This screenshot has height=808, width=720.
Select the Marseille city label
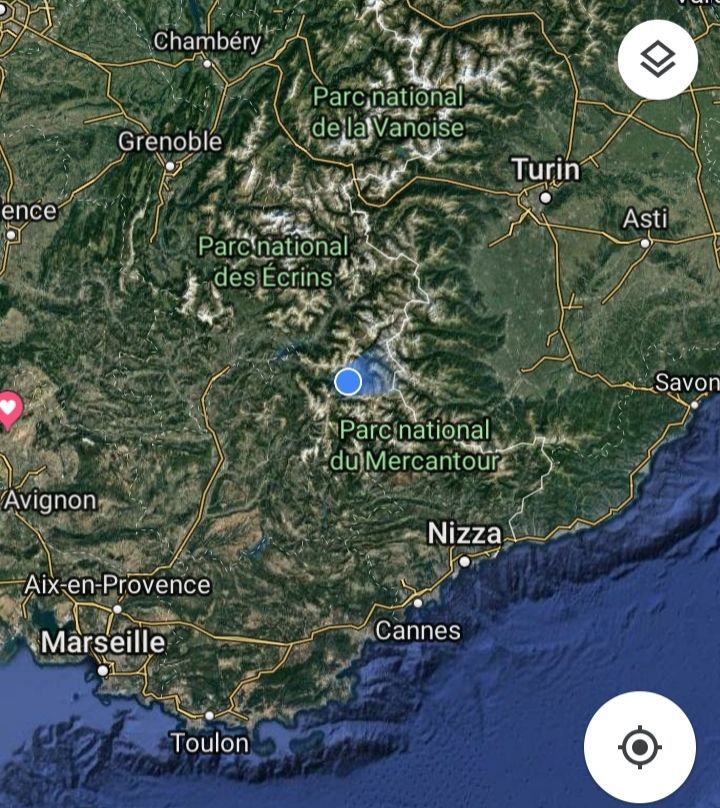point(103,642)
